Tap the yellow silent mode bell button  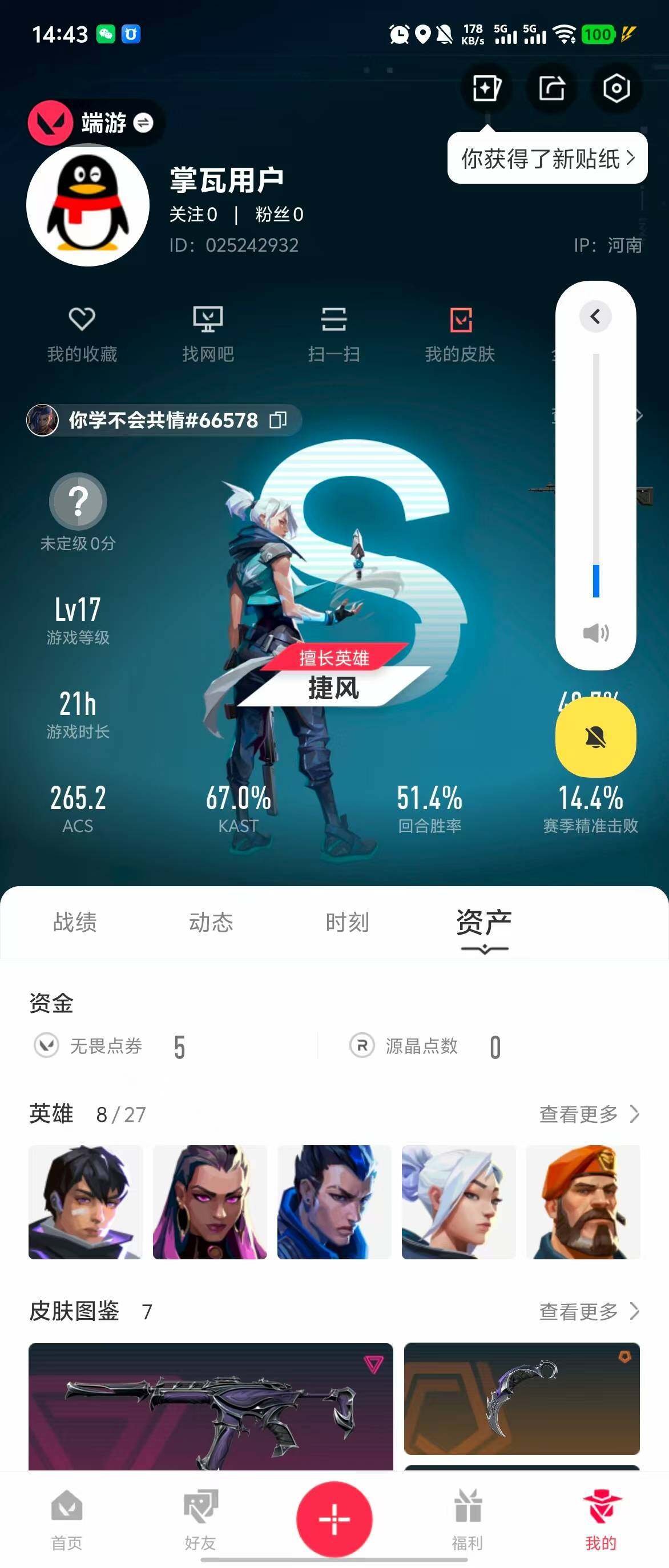point(595,737)
